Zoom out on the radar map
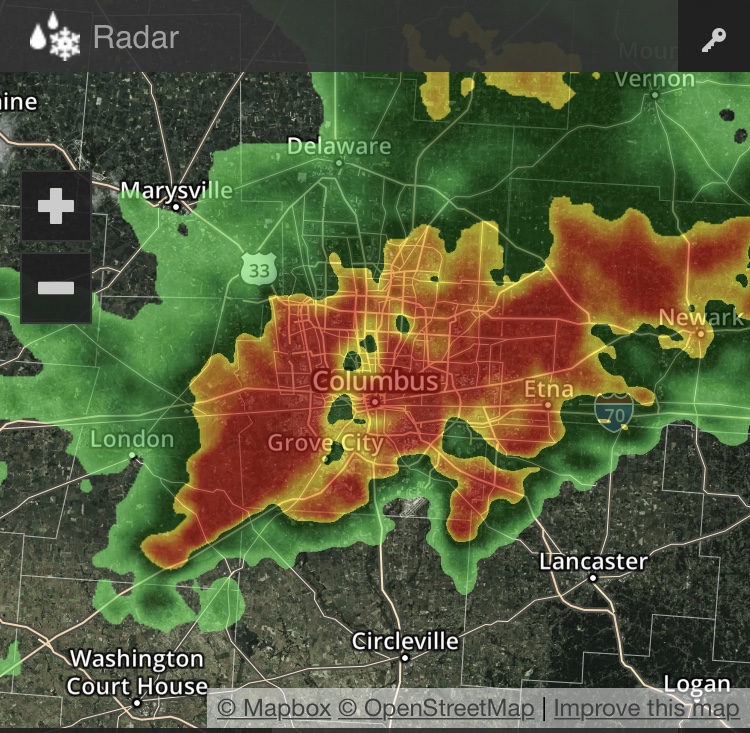The height and width of the screenshot is (733, 750). click(x=56, y=288)
